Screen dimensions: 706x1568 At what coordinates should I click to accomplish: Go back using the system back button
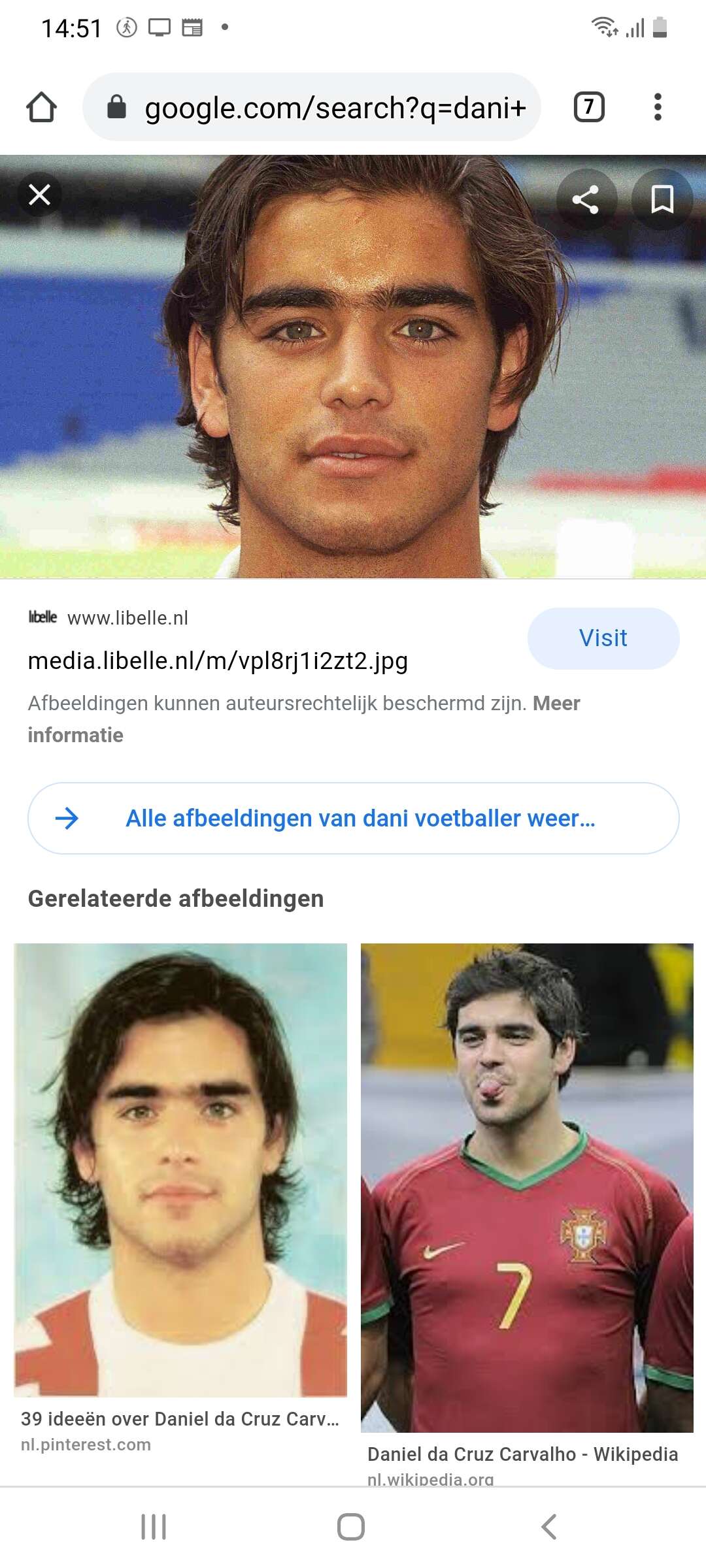click(549, 1527)
